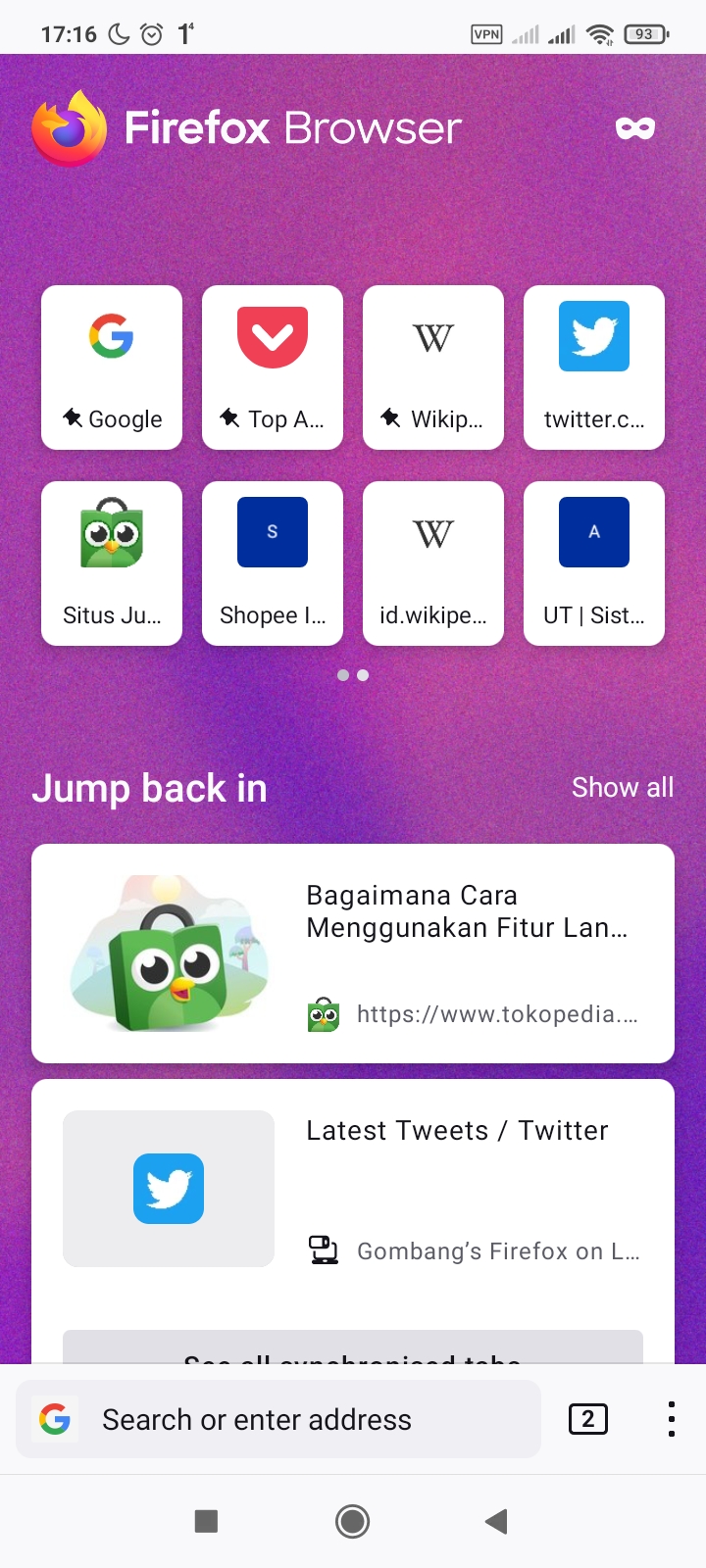The width and height of the screenshot is (706, 1568).
Task: Open the id.wikipedia shortcut tile
Action: coord(433,563)
